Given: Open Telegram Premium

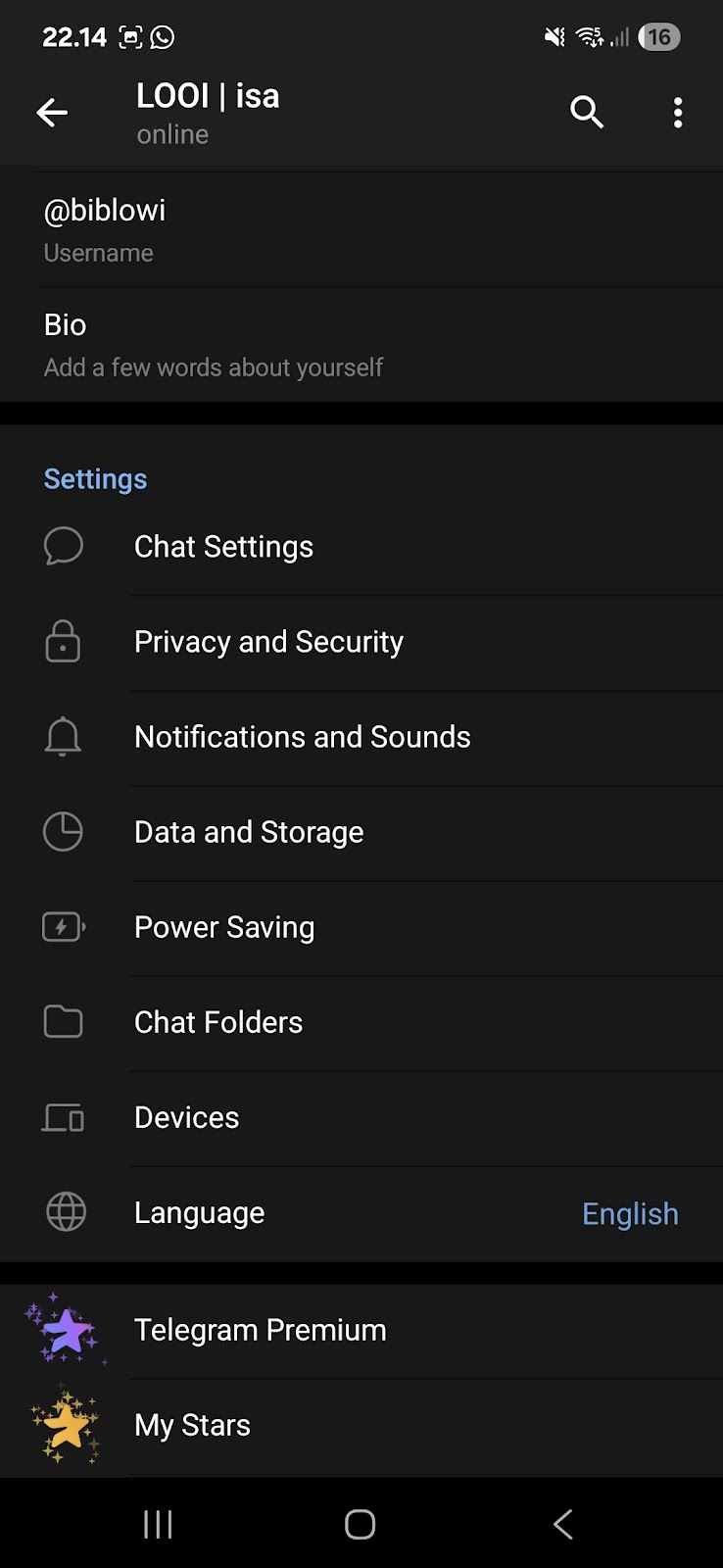Looking at the screenshot, I should 361,1330.
